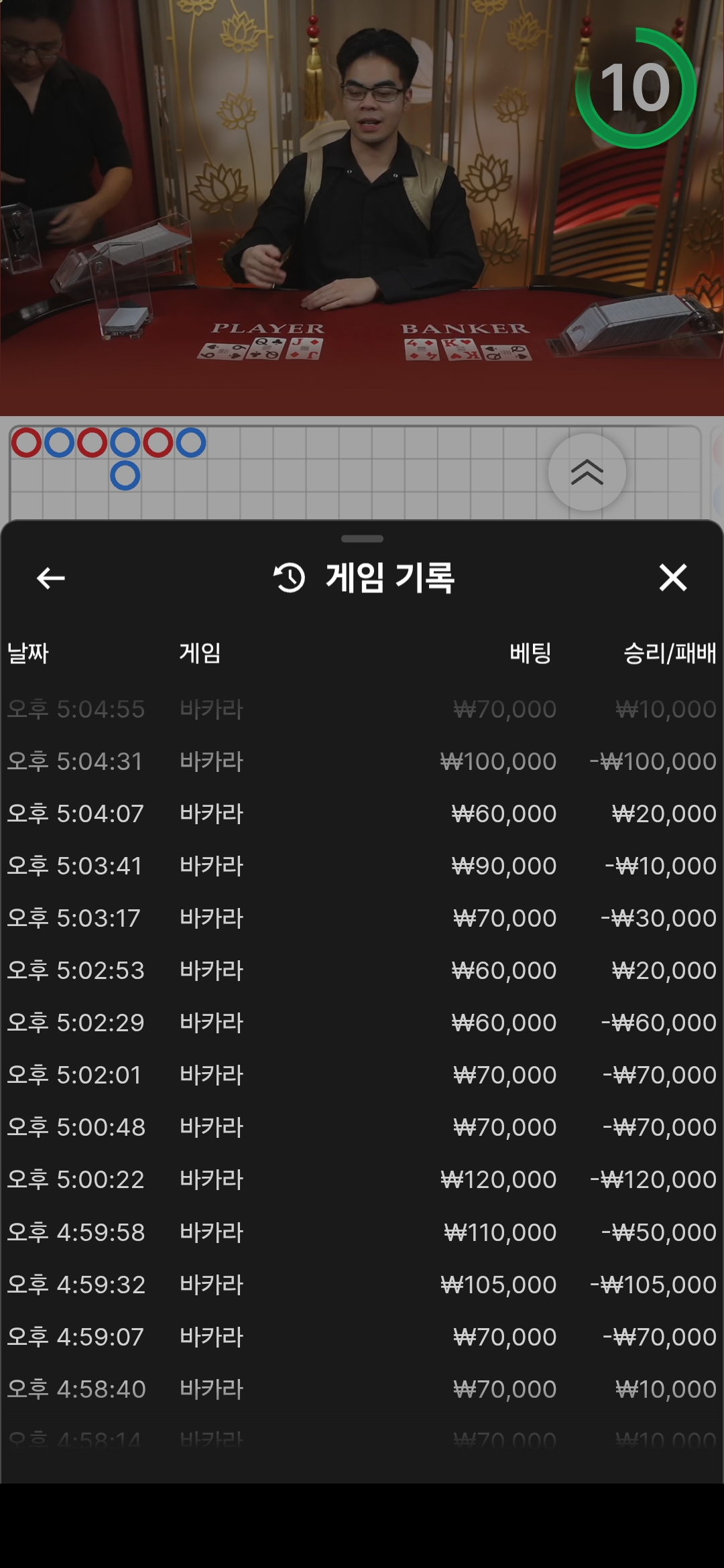Screen dimensions: 724x1568
Task: Open the 오후 5:02:53 baccarat record
Action: coord(362,970)
